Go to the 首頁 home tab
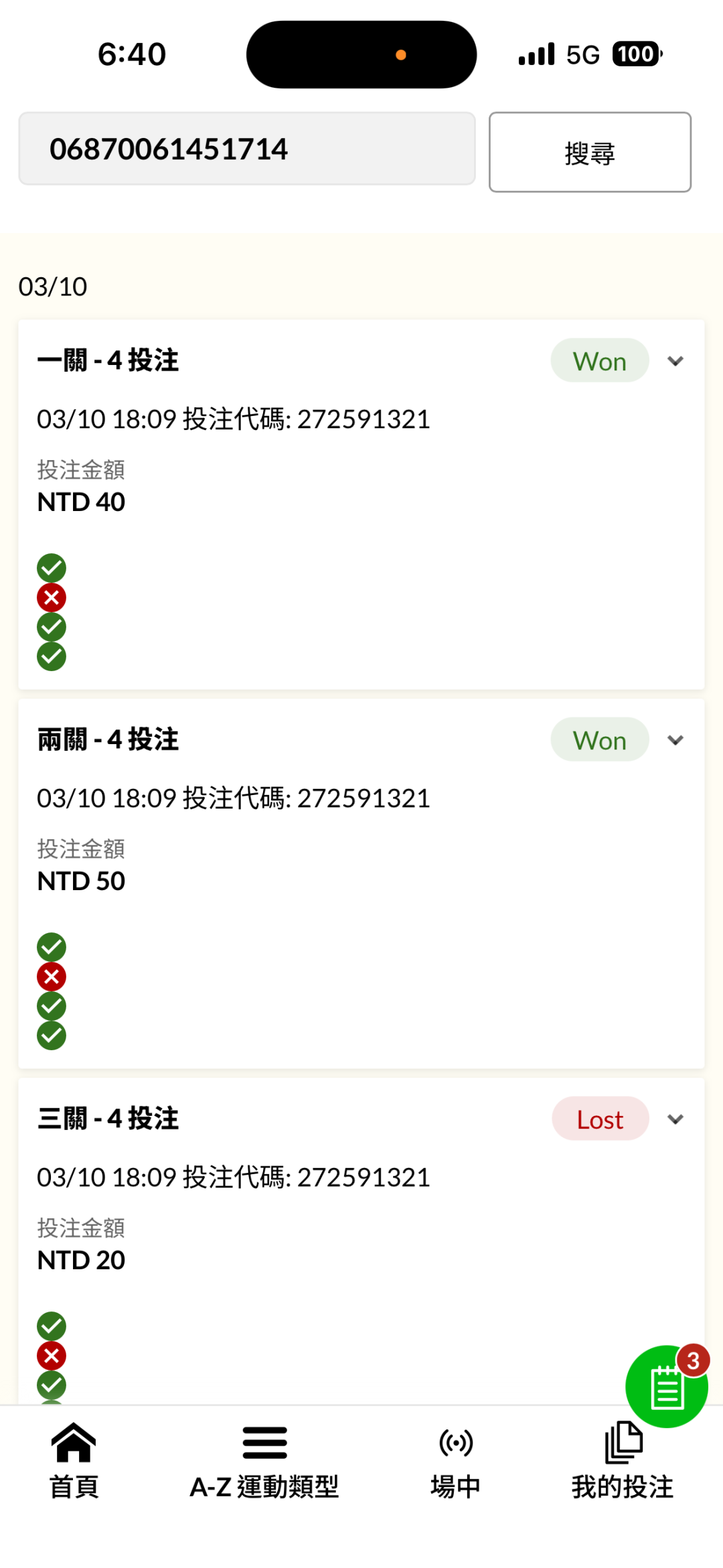Screen dimensions: 723x1568 tap(74, 1461)
